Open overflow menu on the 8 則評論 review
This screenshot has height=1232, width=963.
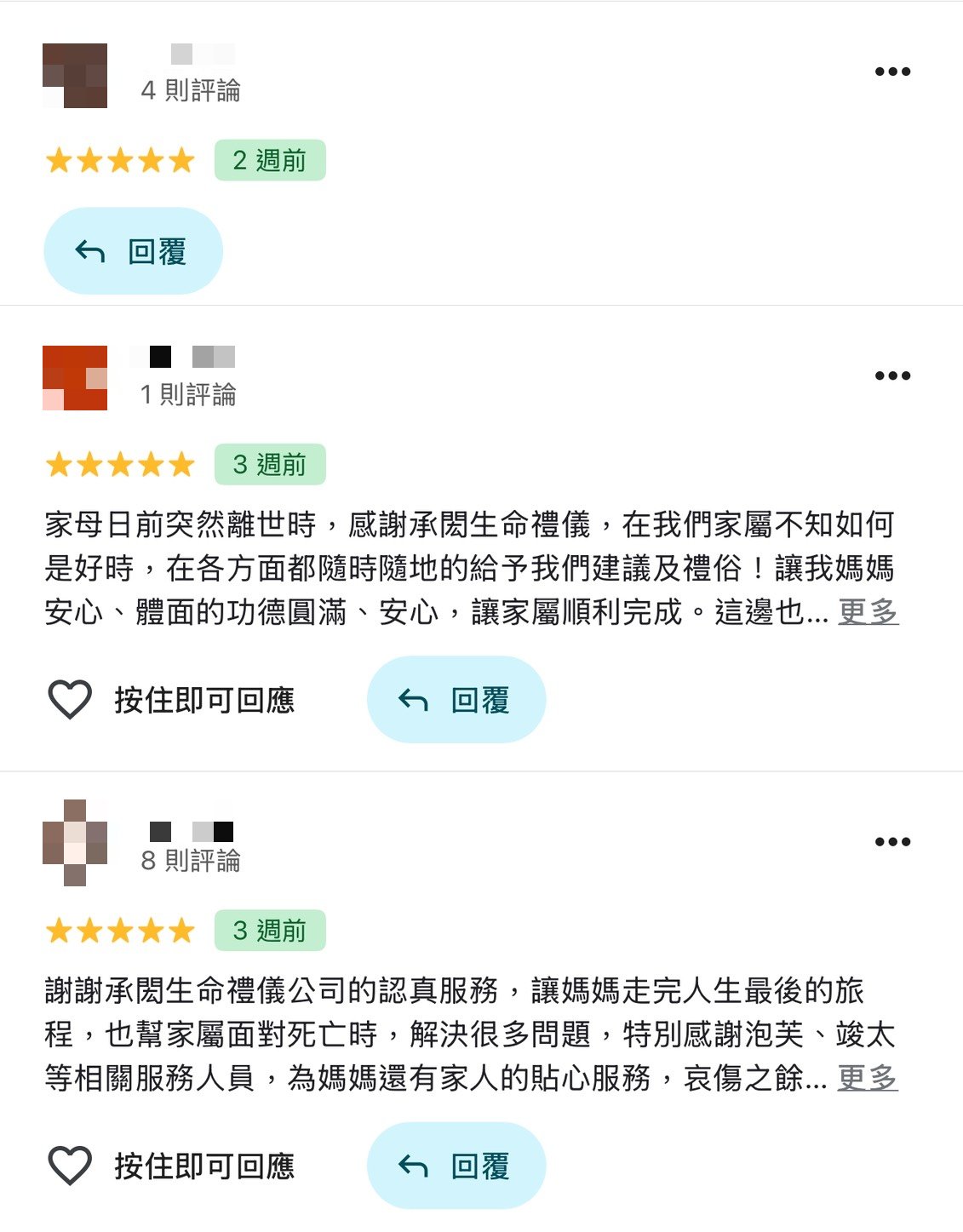pyautogui.click(x=892, y=842)
